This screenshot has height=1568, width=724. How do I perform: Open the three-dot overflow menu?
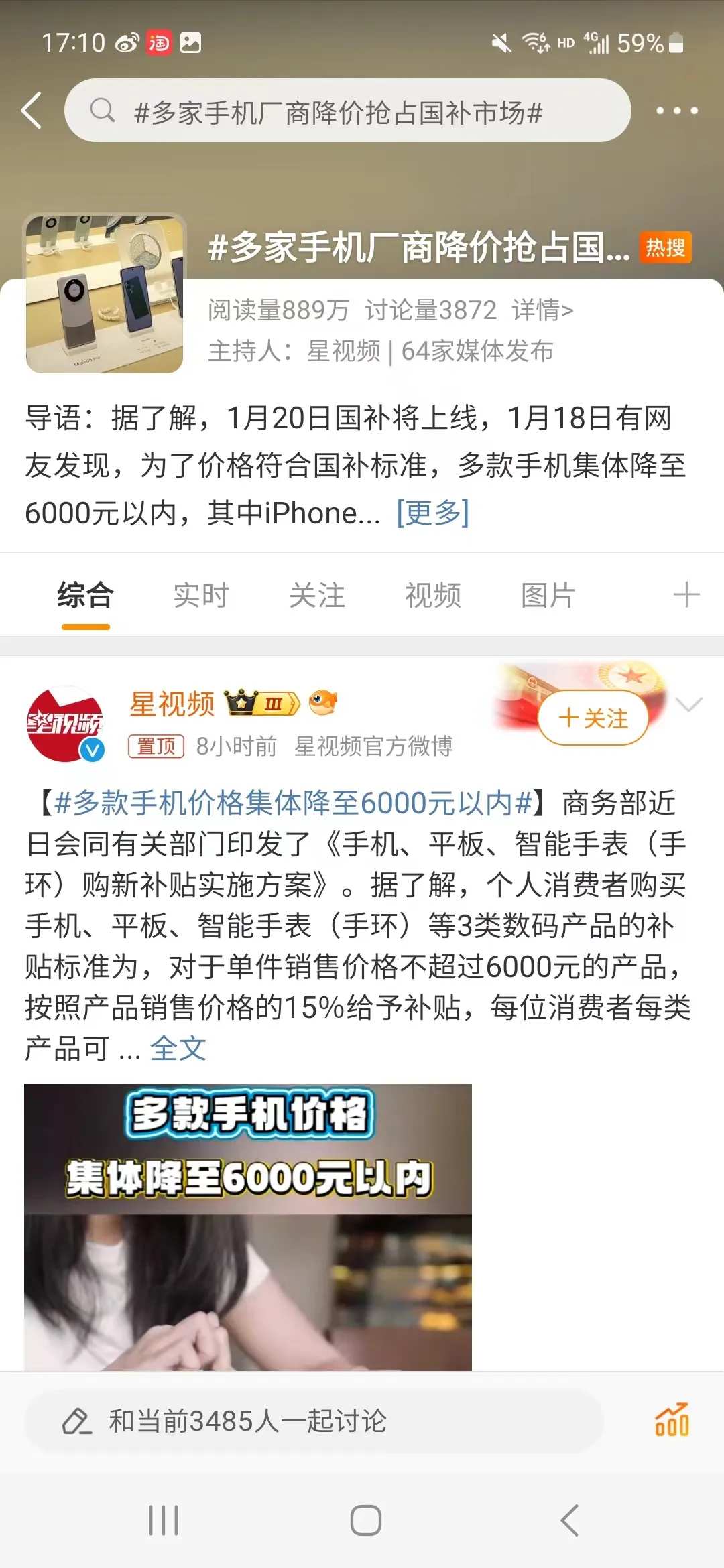[676, 111]
